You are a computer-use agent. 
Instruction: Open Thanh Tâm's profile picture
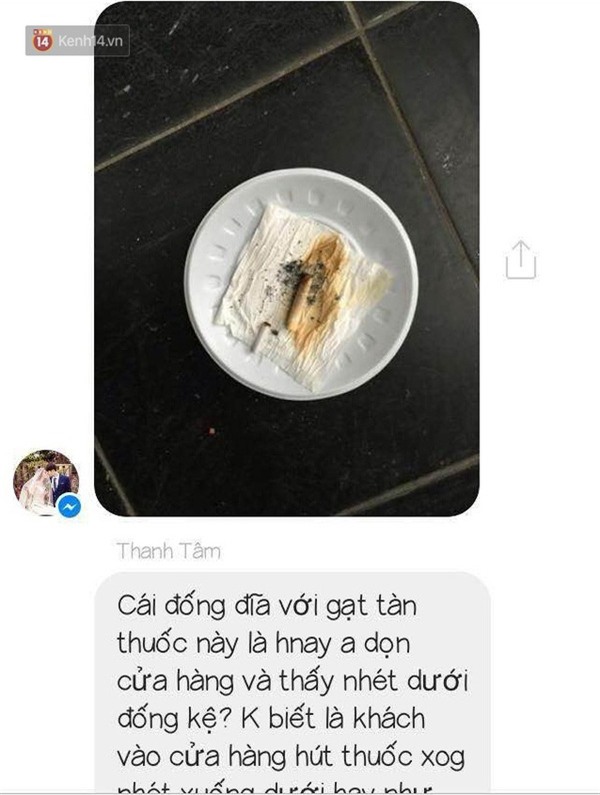[x=45, y=482]
